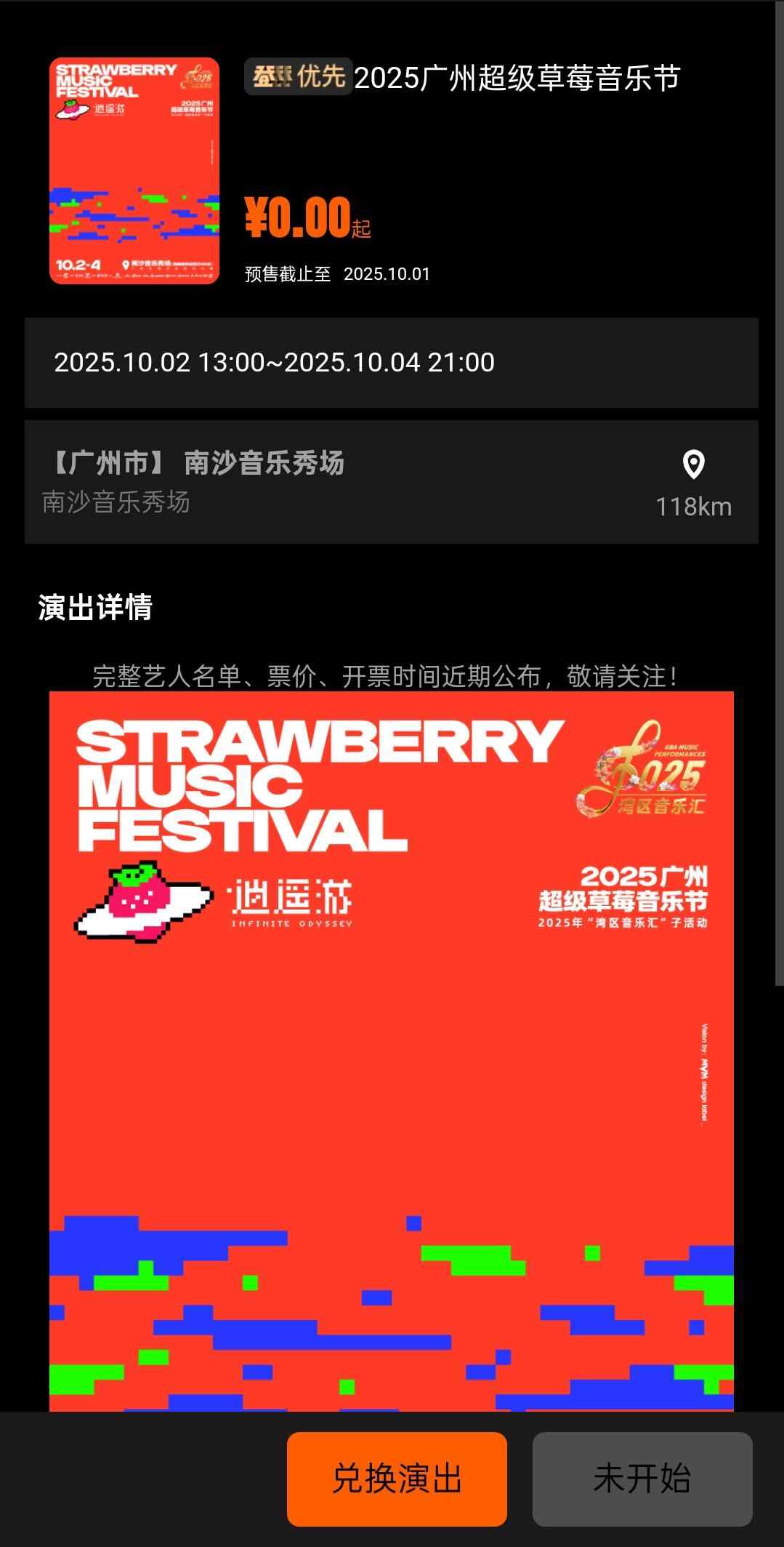The width and height of the screenshot is (784, 1547).
Task: Open the large Strawberry Music Festival poster
Action: coord(391,1047)
